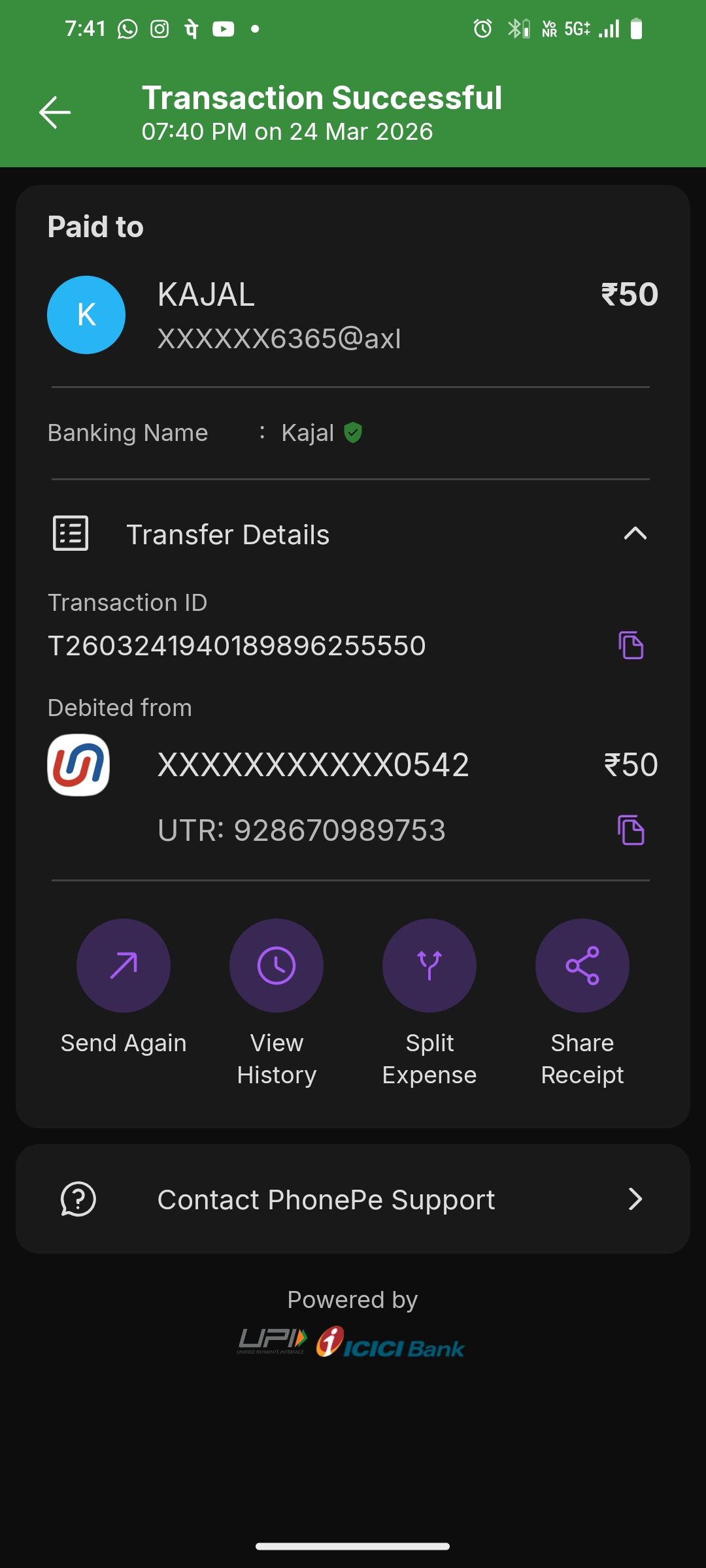Share the receipt
The image size is (706, 1568).
pos(582,966)
